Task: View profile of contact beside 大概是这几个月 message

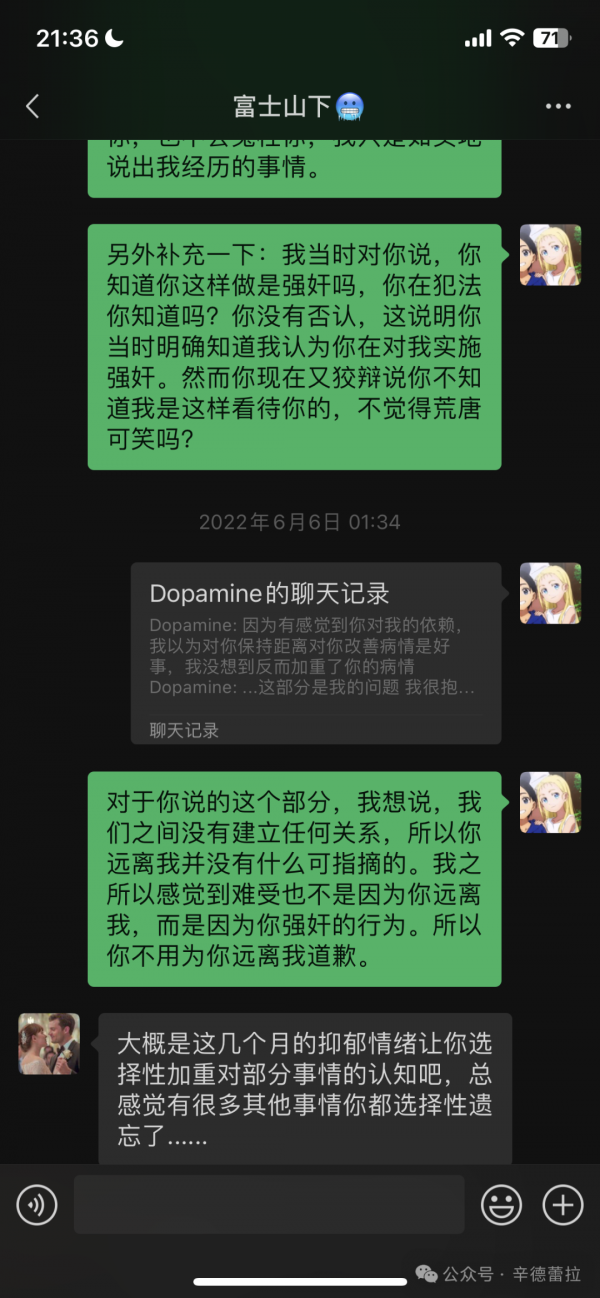Action: tap(49, 1044)
